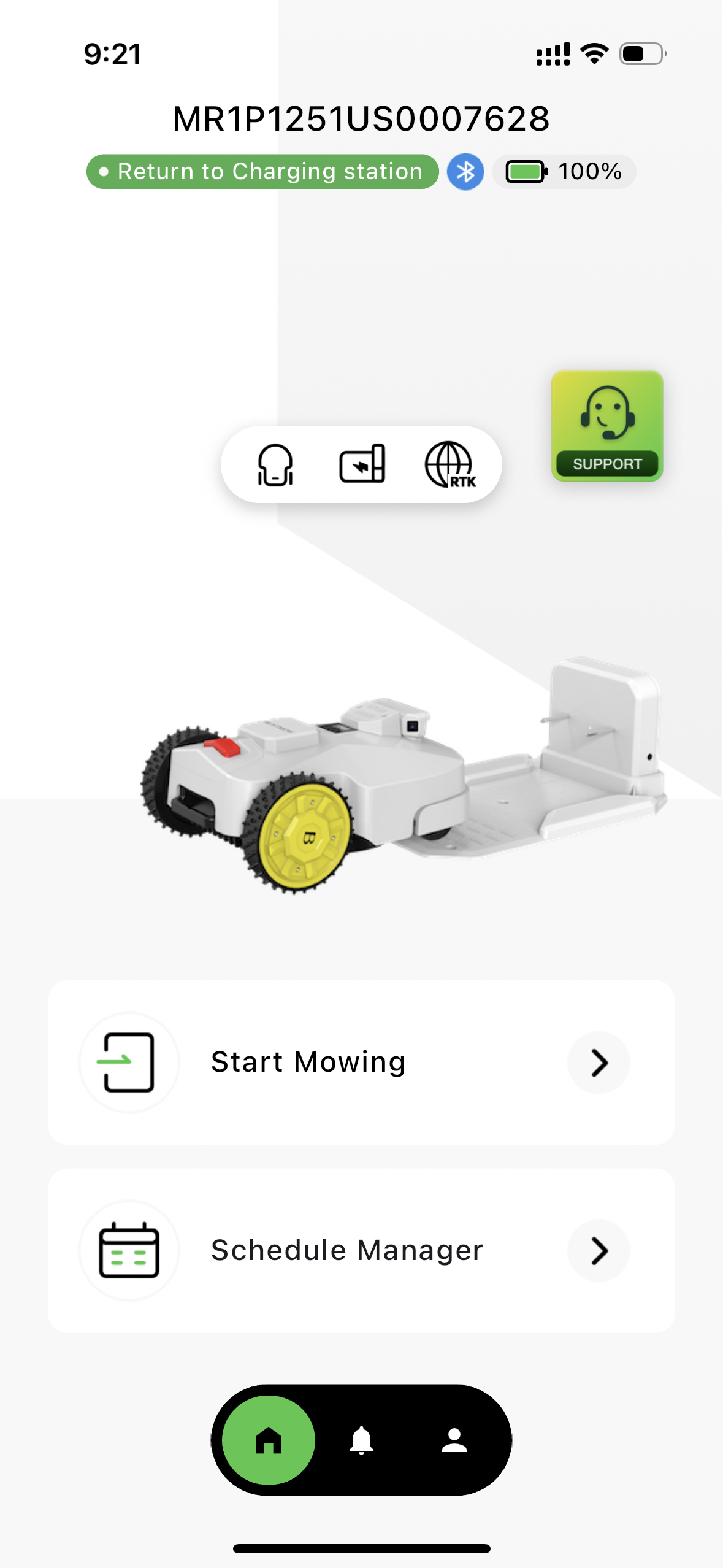The width and height of the screenshot is (723, 1568).
Task: Switch to the home tab
Action: coord(269,1440)
